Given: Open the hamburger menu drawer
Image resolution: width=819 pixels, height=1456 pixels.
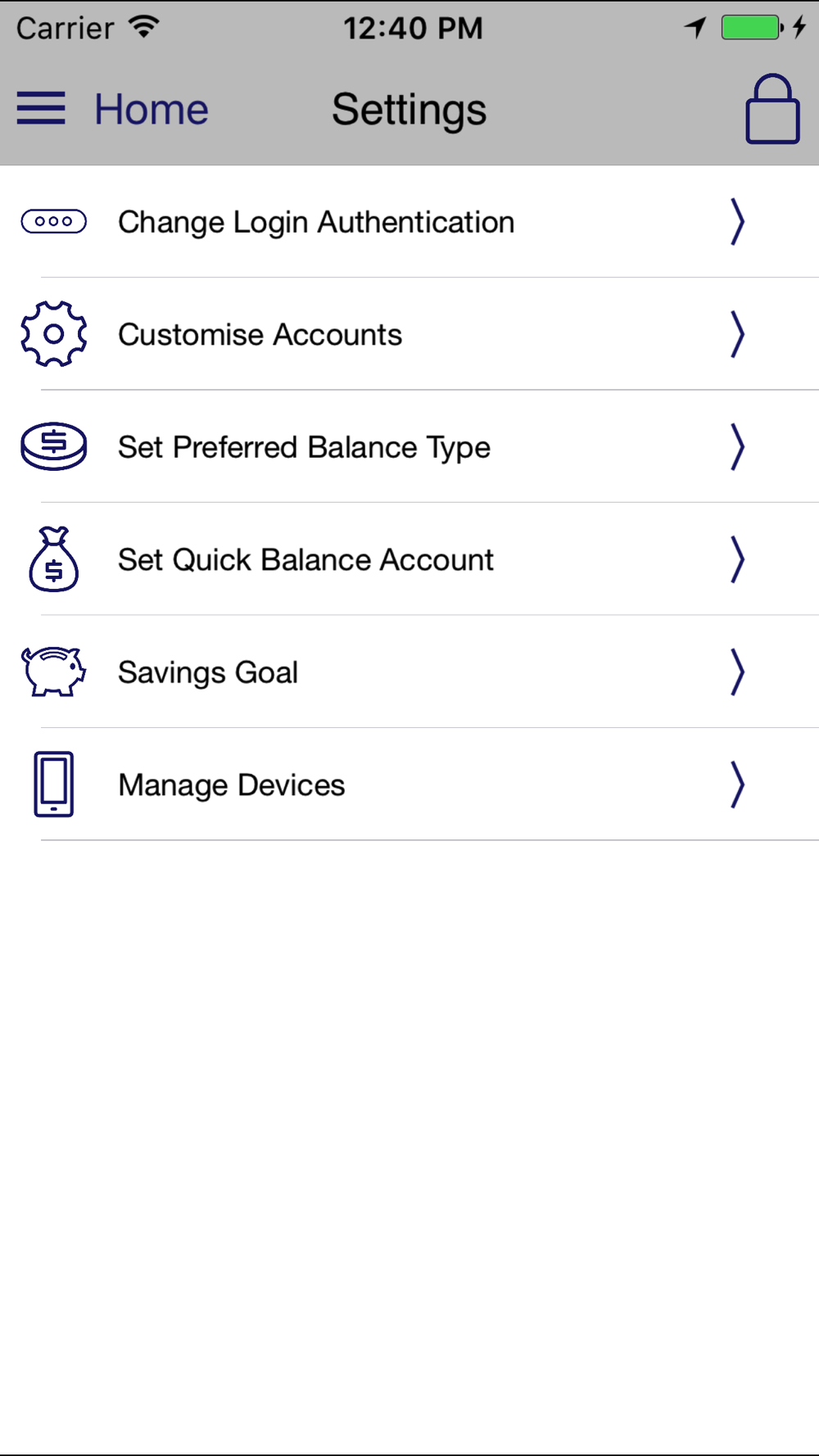Looking at the screenshot, I should click(x=41, y=109).
